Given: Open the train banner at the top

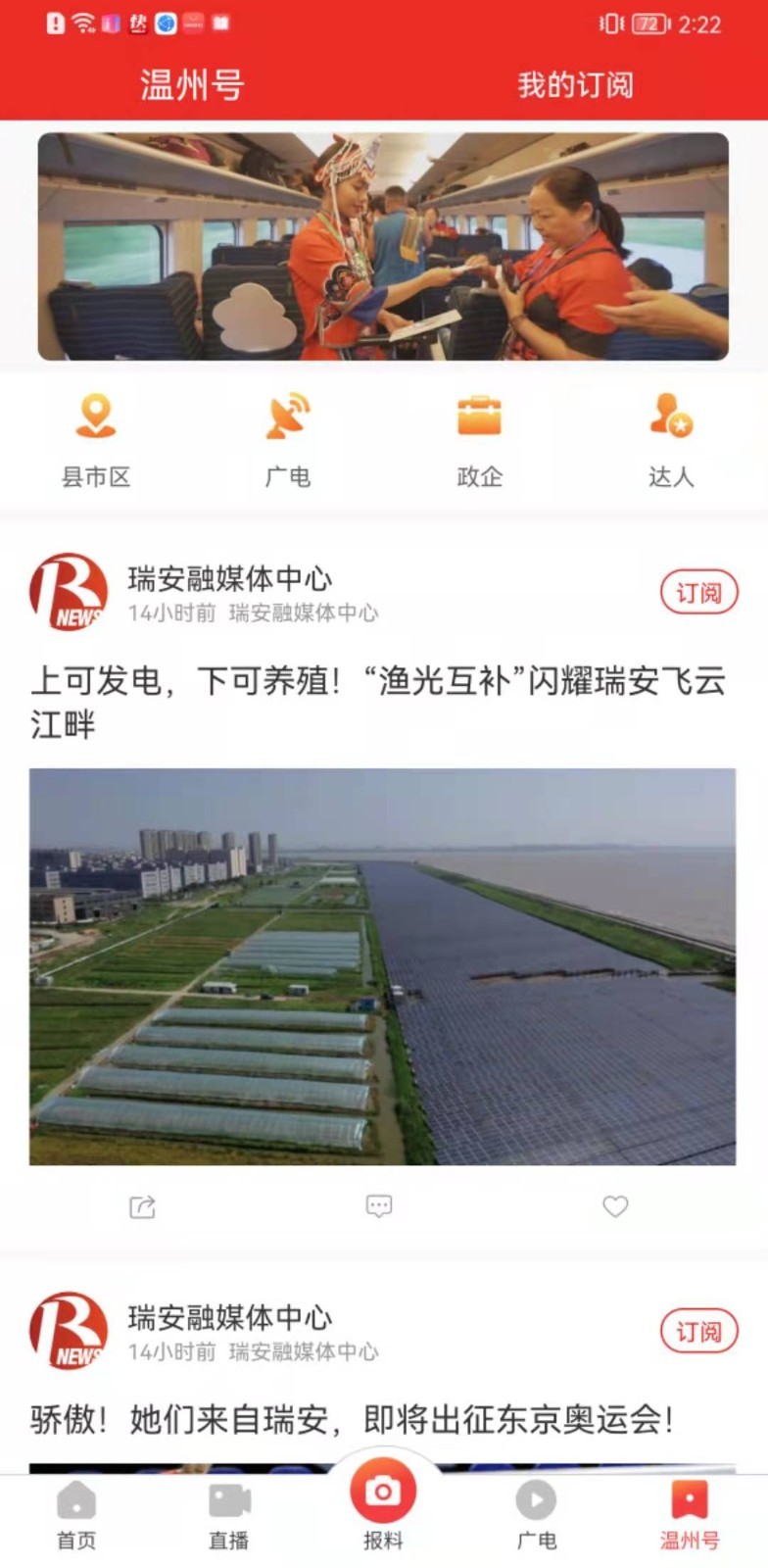Looking at the screenshot, I should click(383, 247).
